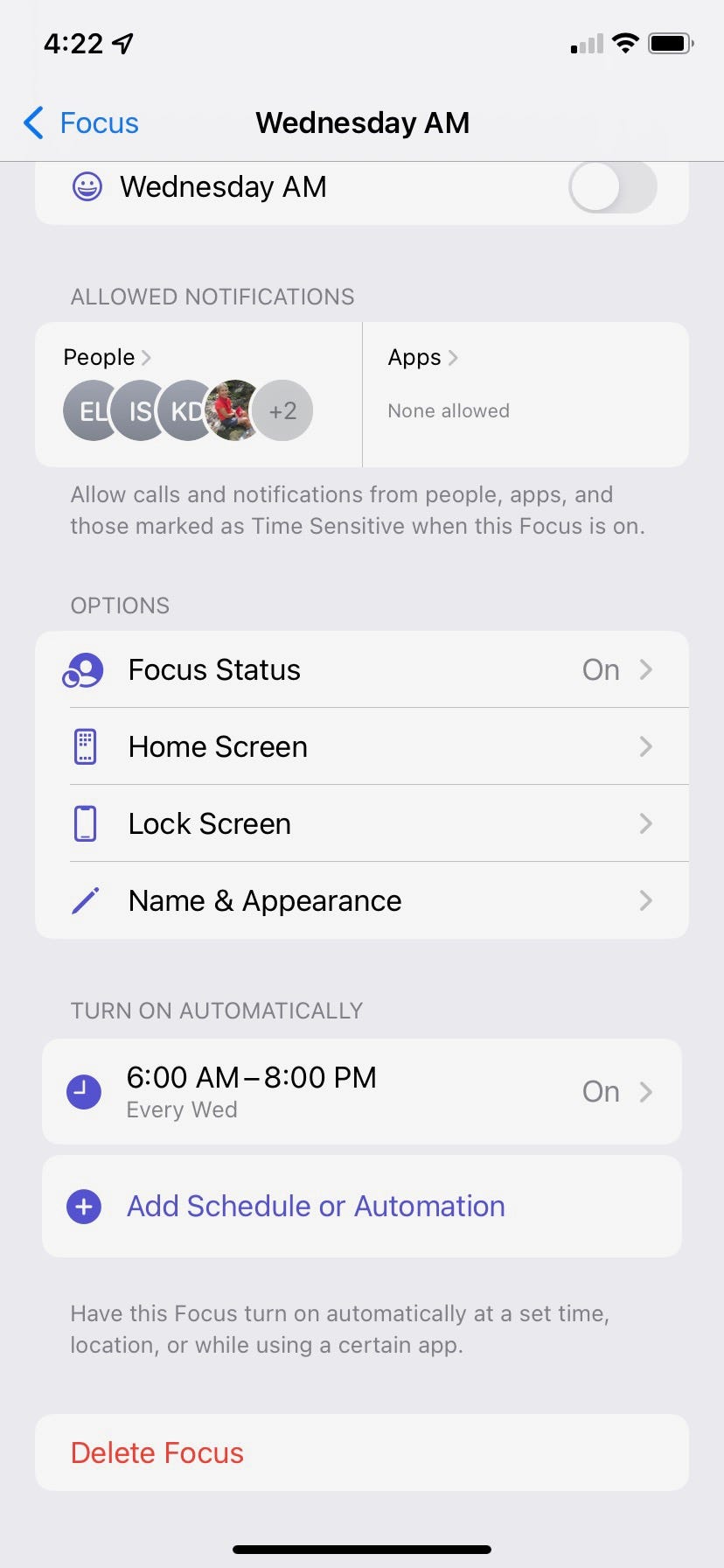
Task: Open allowed People notifications
Action: 107,358
